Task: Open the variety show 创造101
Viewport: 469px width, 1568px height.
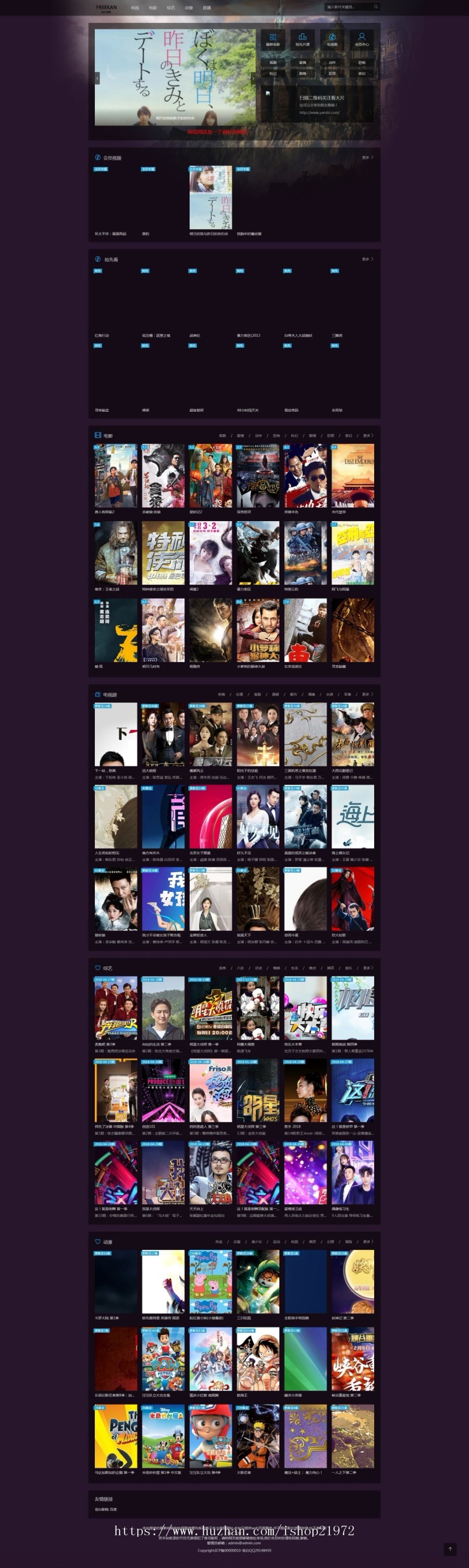Action: (x=163, y=1090)
